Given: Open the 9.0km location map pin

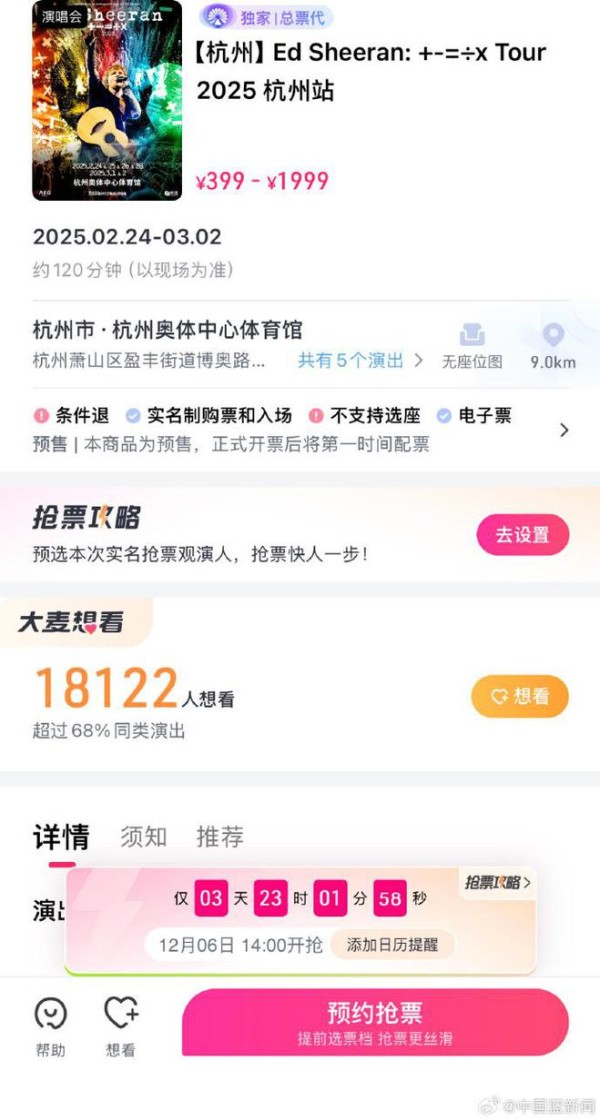Looking at the screenshot, I should (553, 346).
